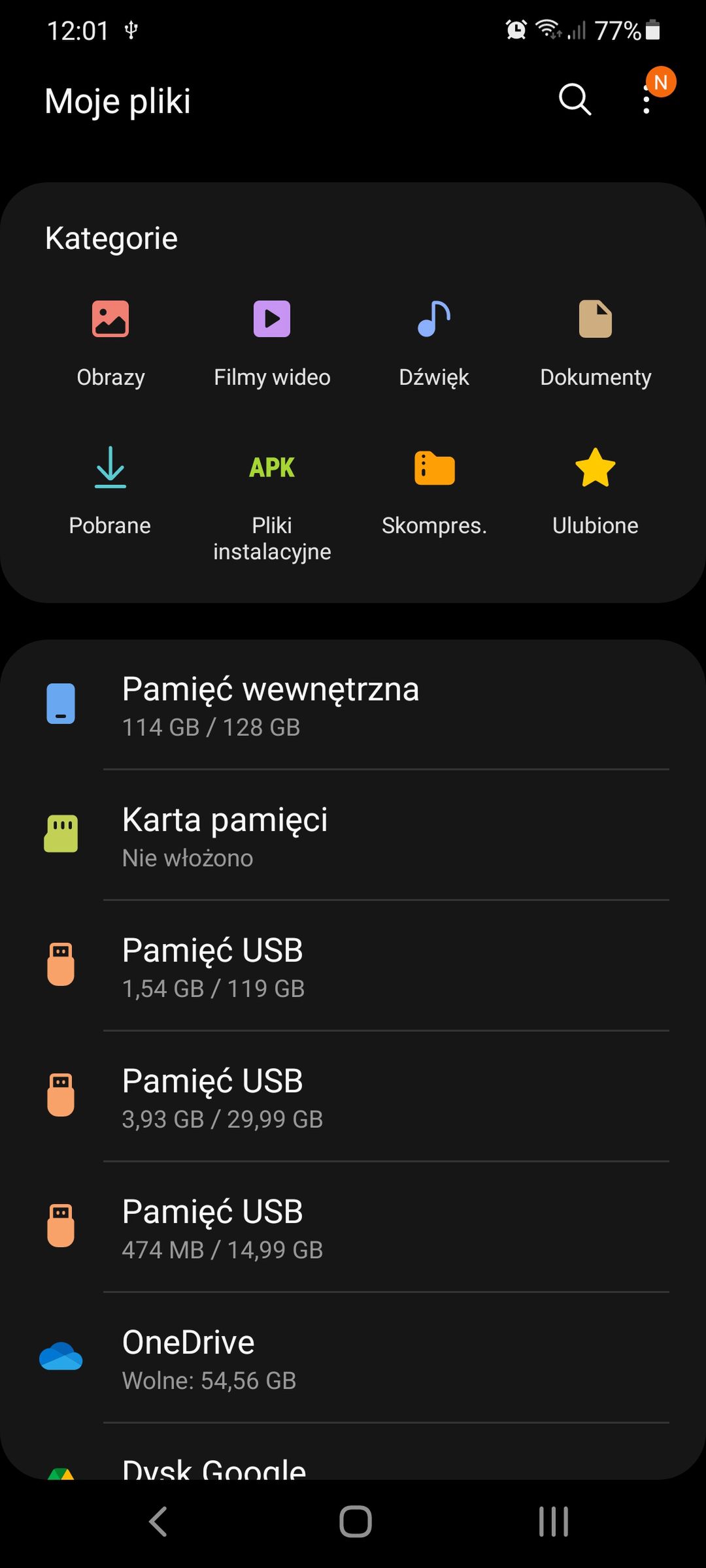
Task: Open Pamięć USB with 29,99 GB
Action: click(353, 1097)
